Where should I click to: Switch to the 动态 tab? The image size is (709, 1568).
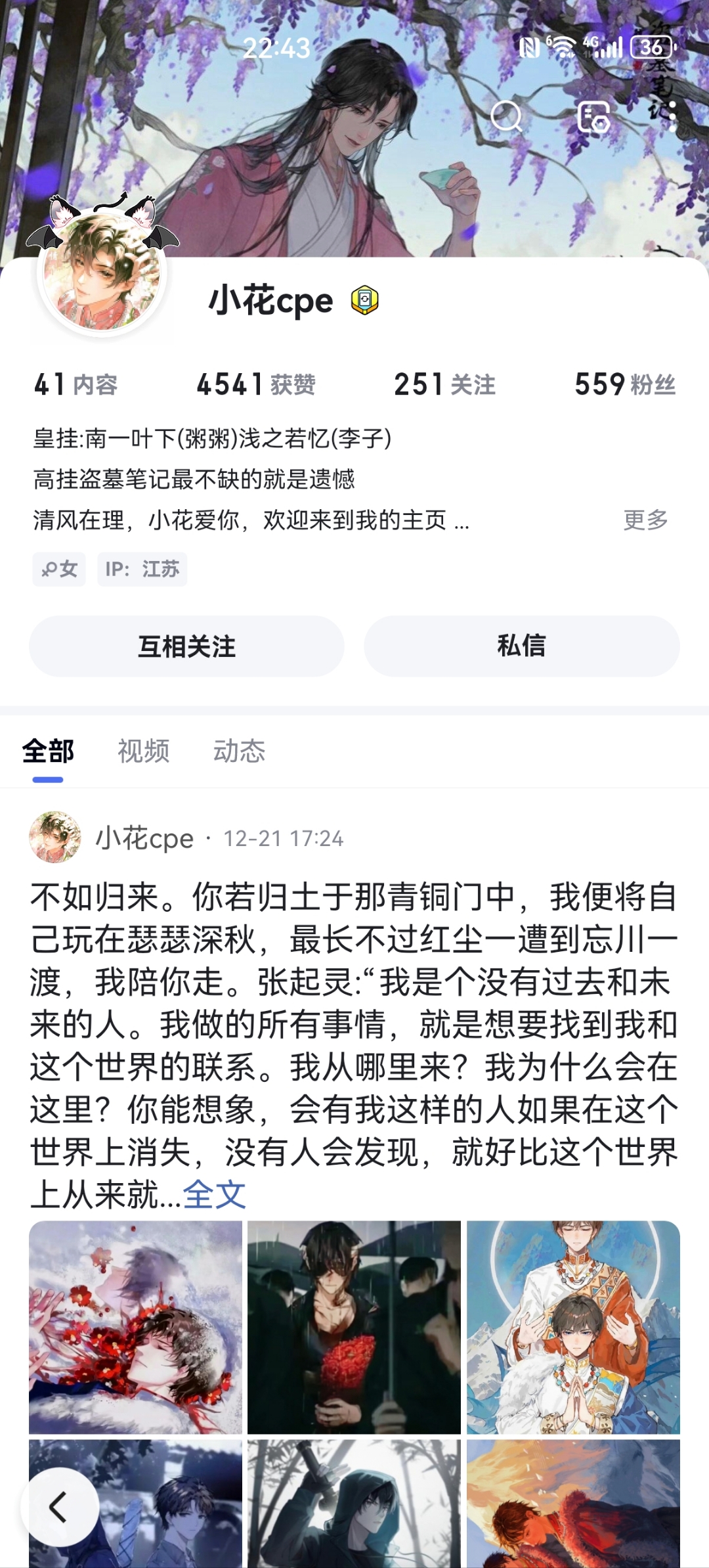click(239, 751)
